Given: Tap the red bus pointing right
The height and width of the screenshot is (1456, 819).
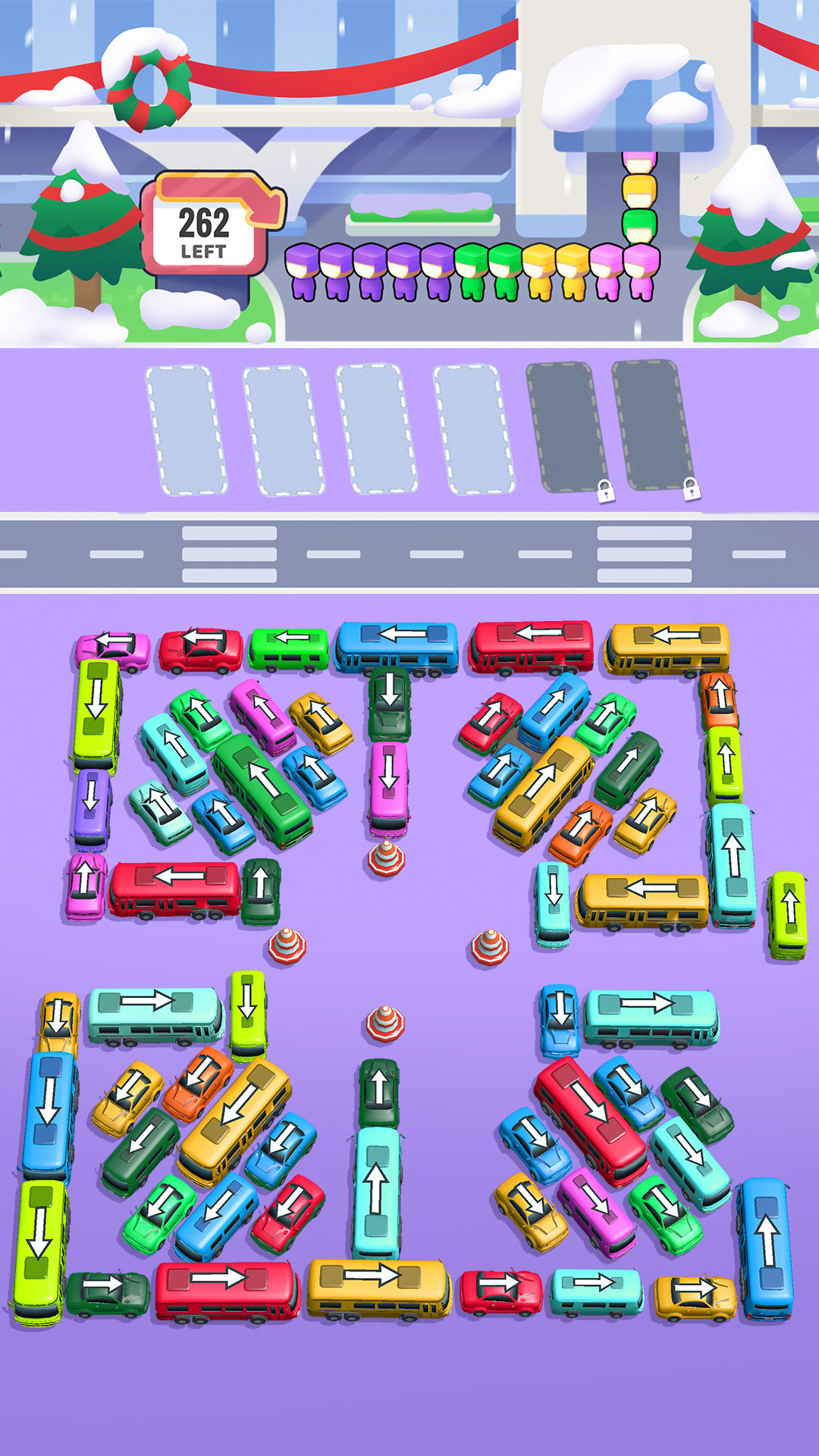Looking at the screenshot, I should 225,1291.
